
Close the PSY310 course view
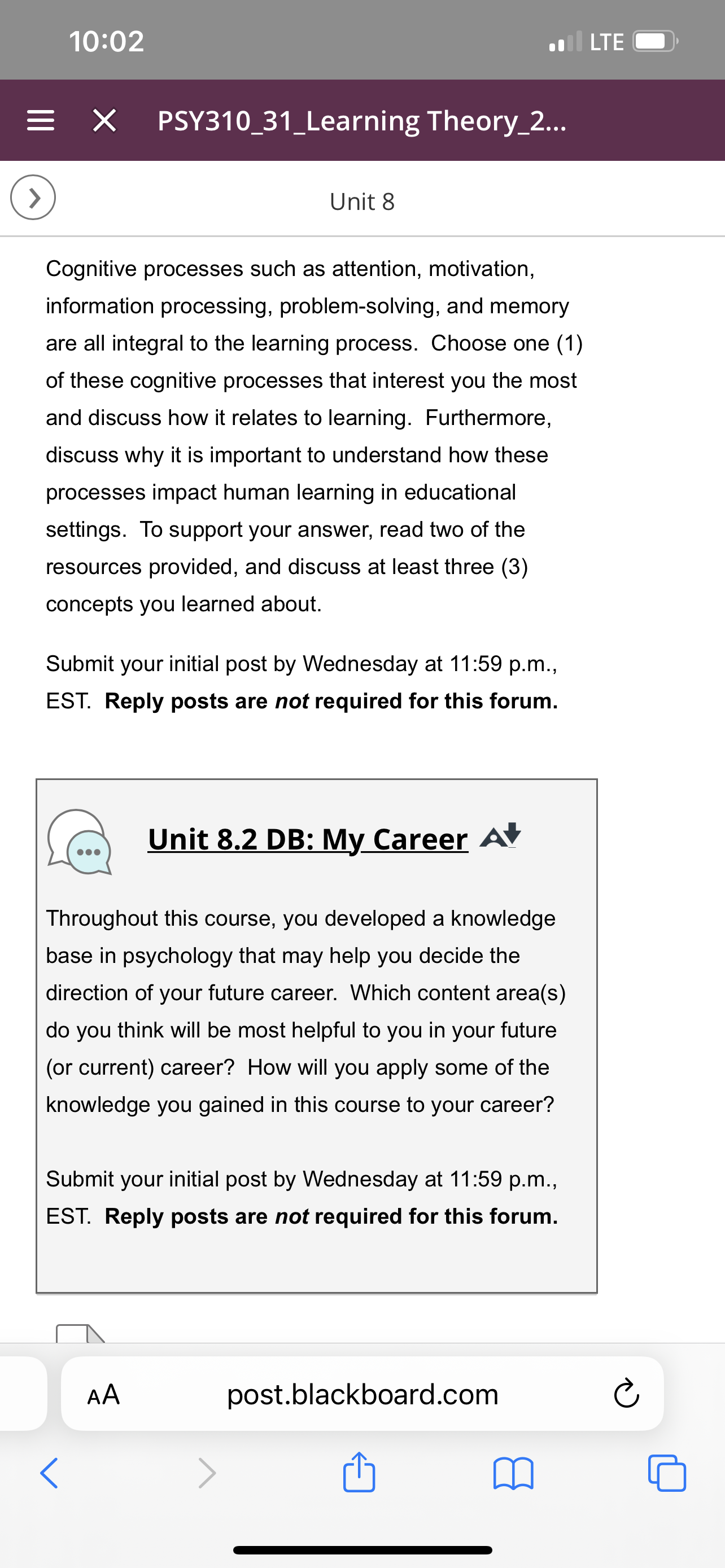pos(104,121)
